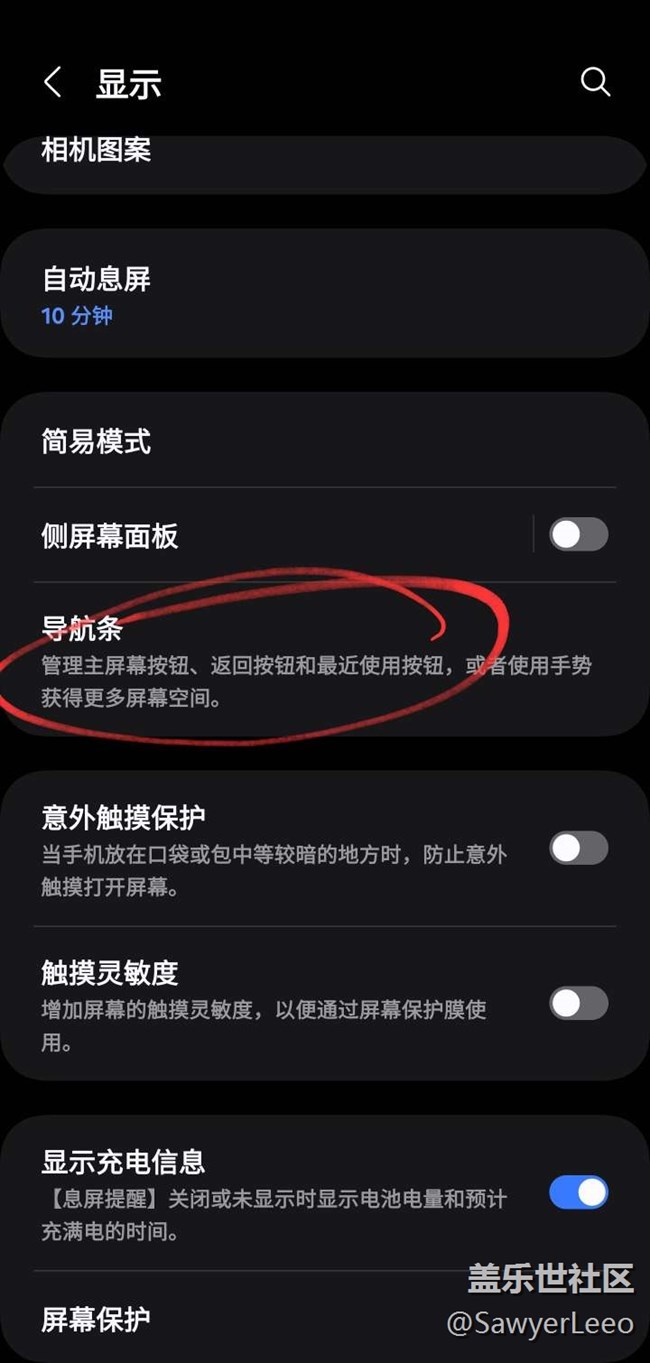Image resolution: width=650 pixels, height=1363 pixels.
Task: Open the 相机图案 setting
Action: click(x=325, y=158)
